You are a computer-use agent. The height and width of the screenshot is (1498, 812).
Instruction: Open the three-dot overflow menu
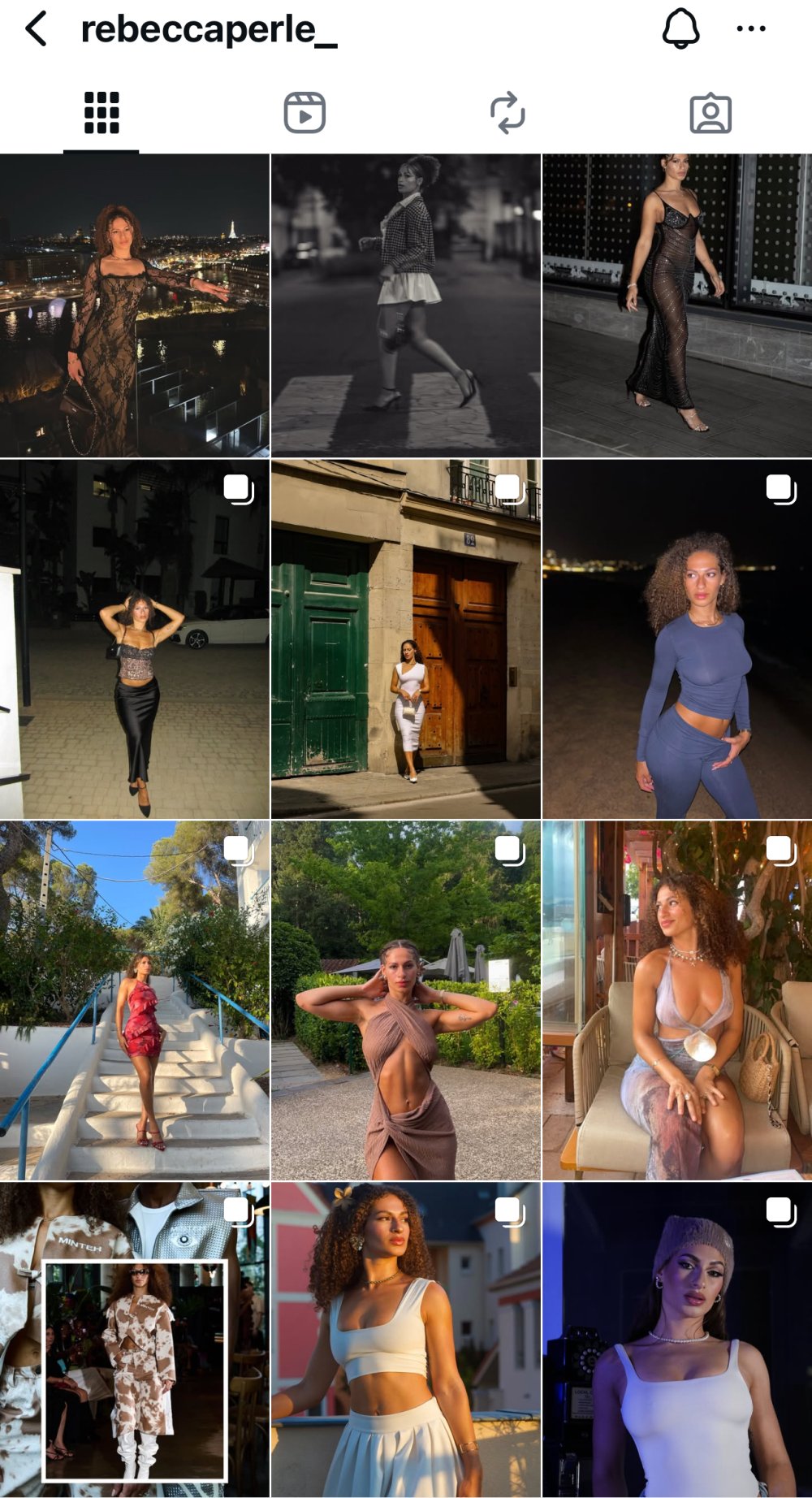coord(750,29)
